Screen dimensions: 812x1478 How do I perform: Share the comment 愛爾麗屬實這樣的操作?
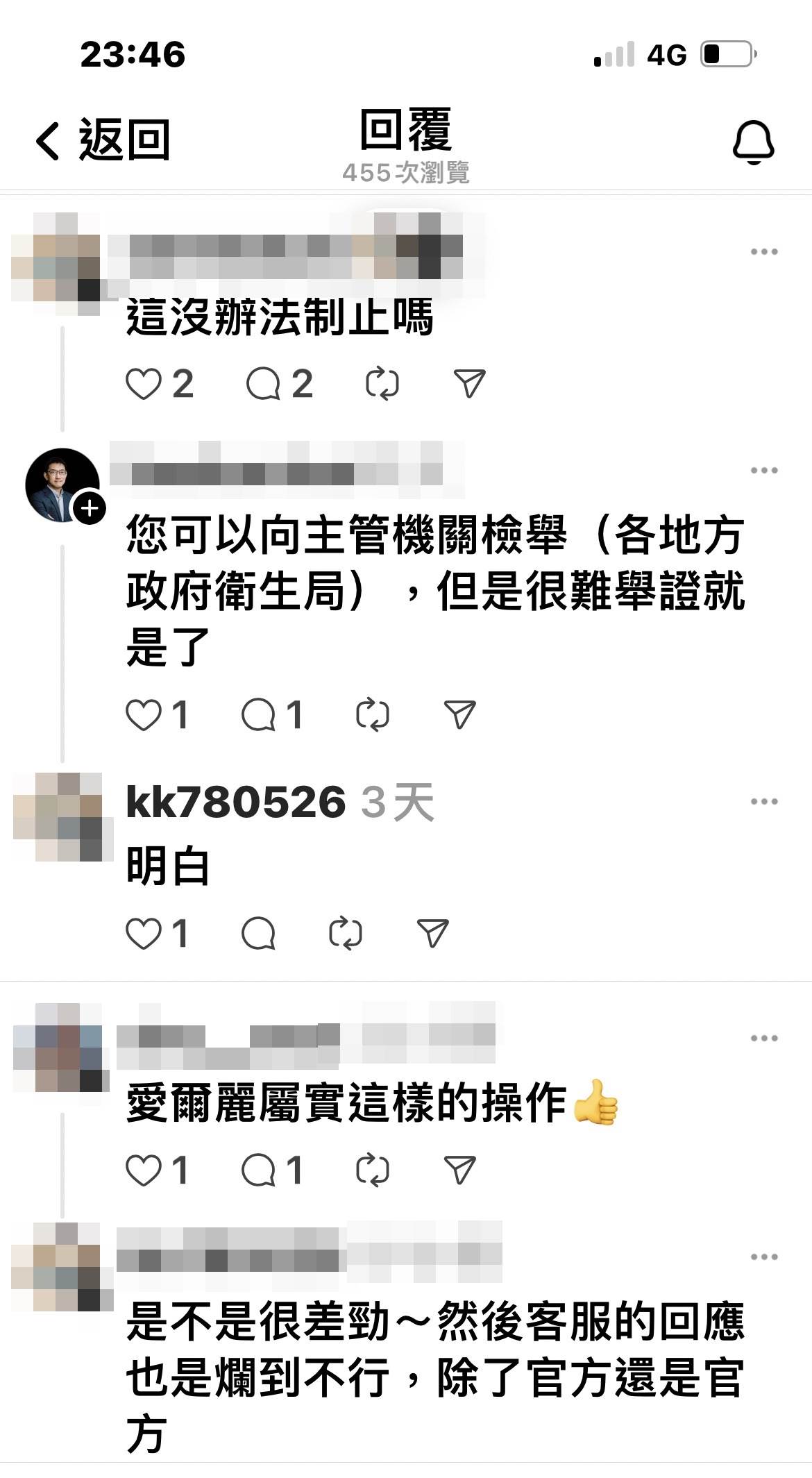[x=459, y=1170]
